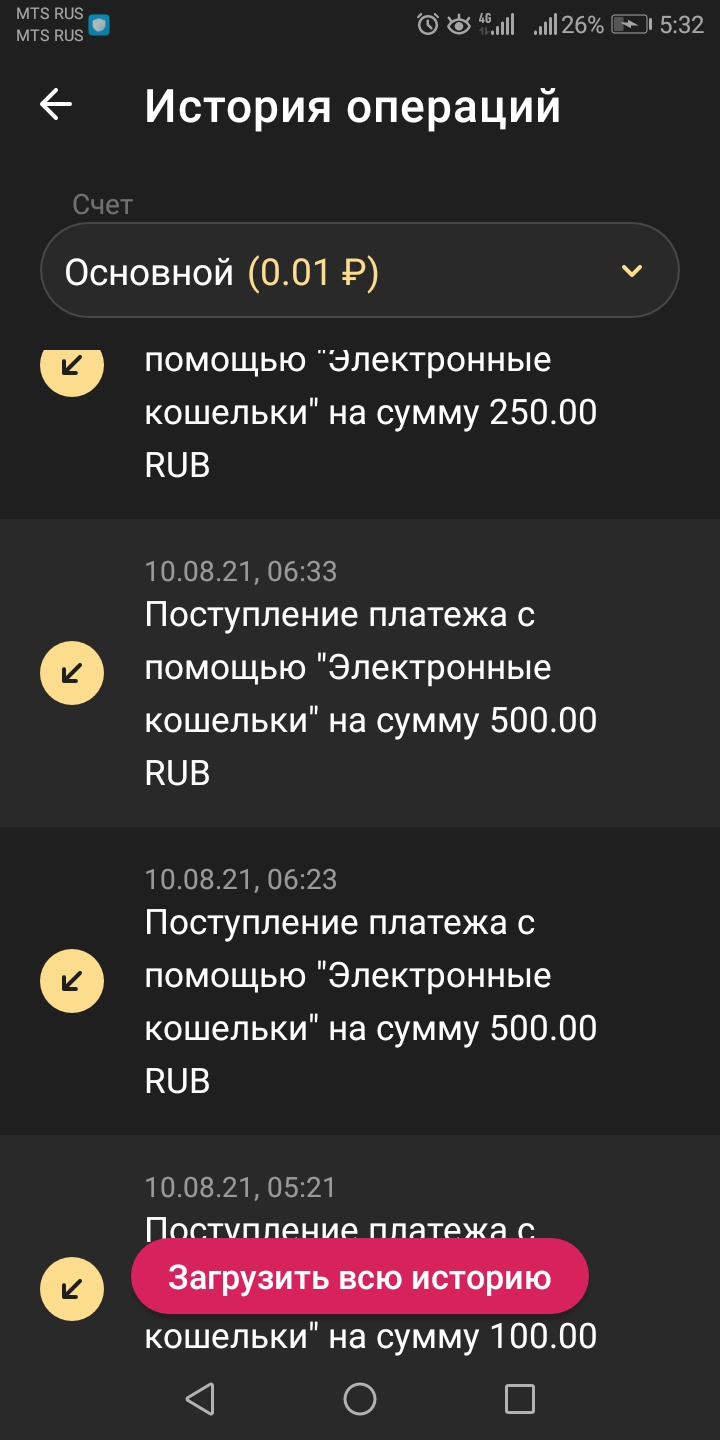Expand the Основной account dropdown
The height and width of the screenshot is (1440, 720).
pyautogui.click(x=359, y=271)
